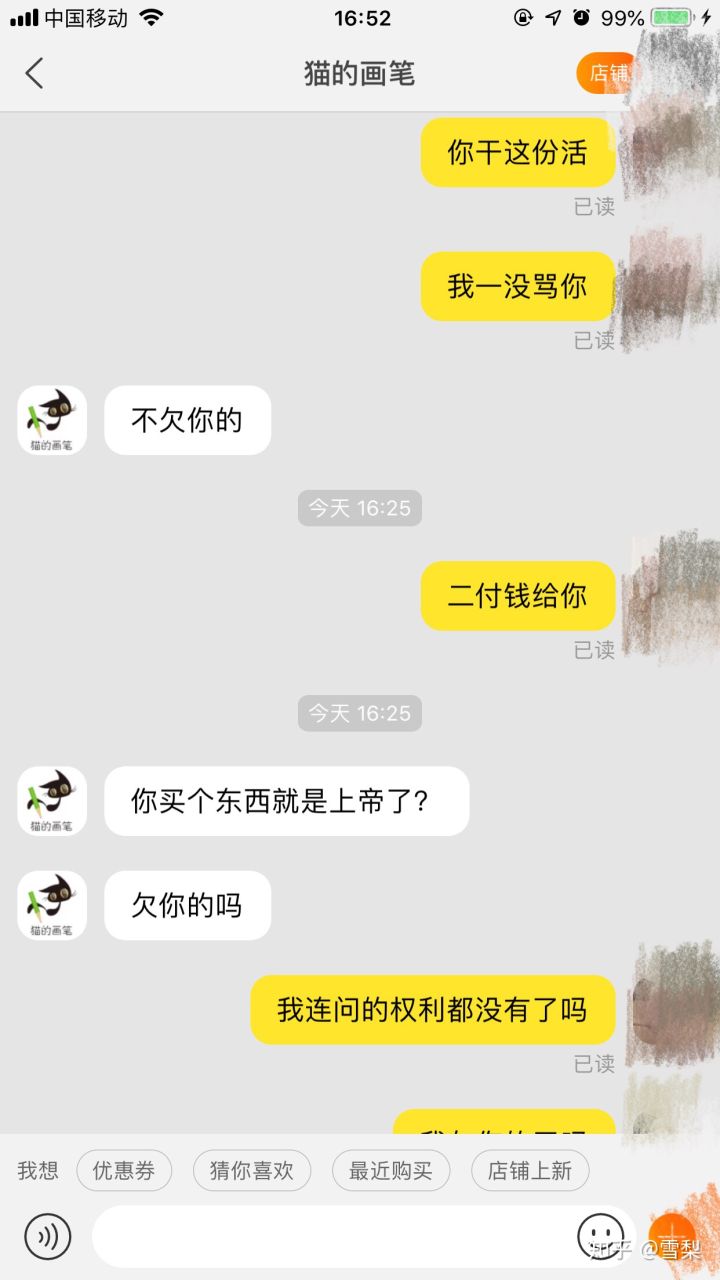Go back using the top-left arrow
This screenshot has height=1280, width=720.
[35, 73]
